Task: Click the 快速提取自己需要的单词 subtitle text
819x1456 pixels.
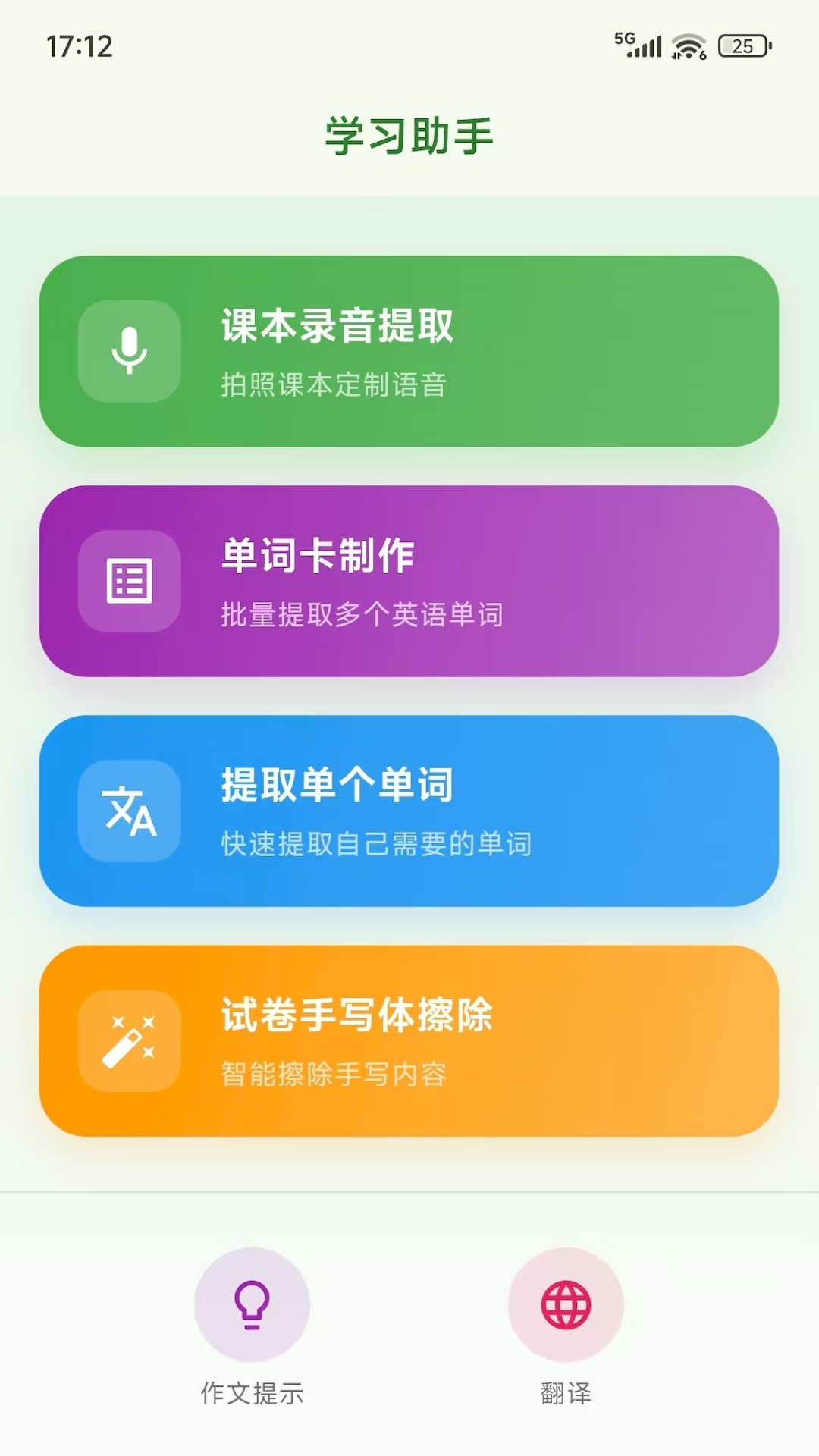Action: coord(375,843)
